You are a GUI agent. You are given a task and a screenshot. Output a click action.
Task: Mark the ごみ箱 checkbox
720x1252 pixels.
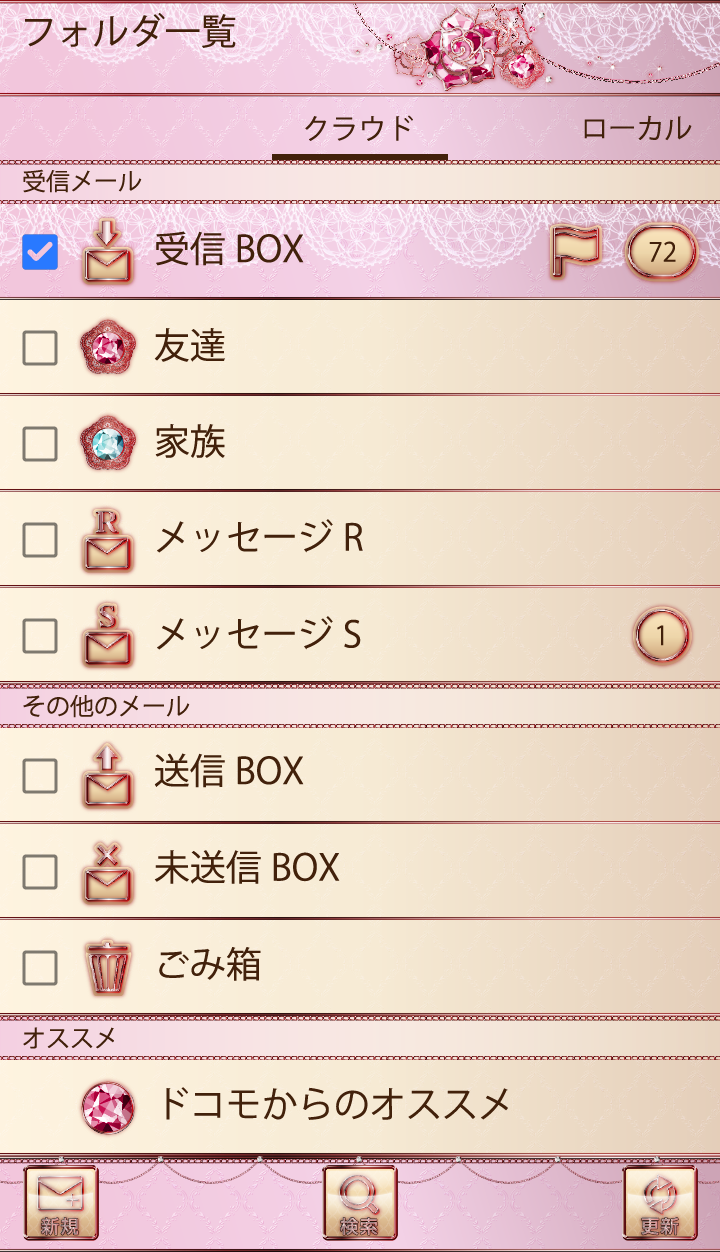click(40, 967)
